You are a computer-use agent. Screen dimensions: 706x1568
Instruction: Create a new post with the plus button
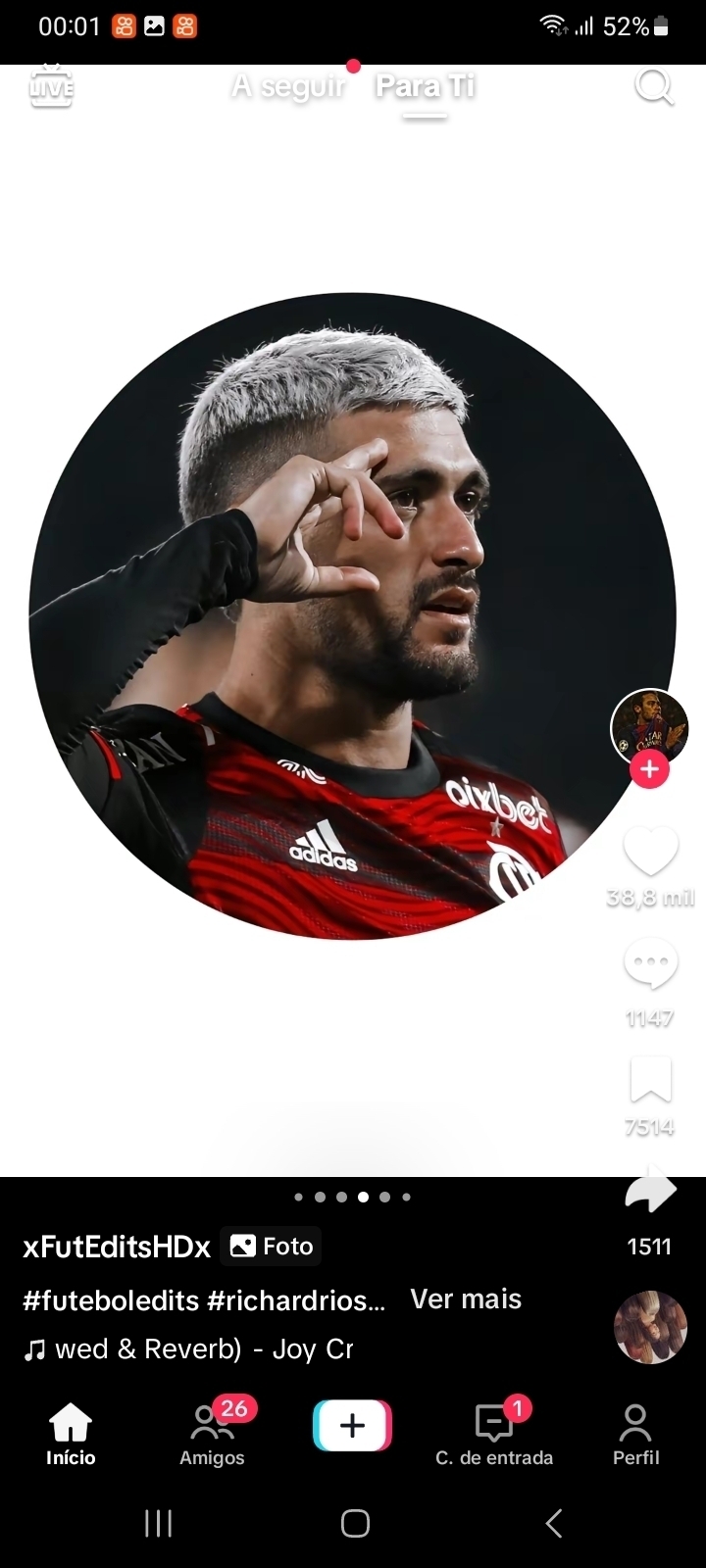pos(353,1425)
